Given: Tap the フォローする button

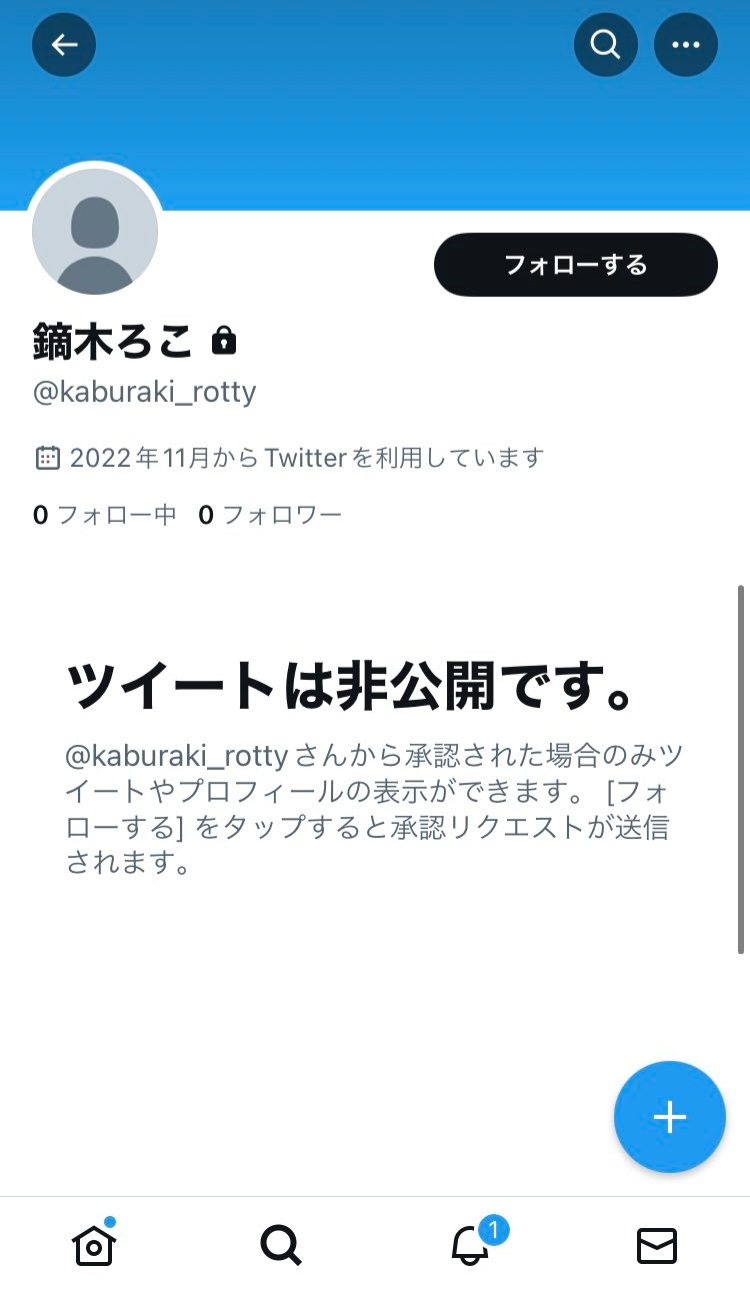Looking at the screenshot, I should tap(576, 265).
